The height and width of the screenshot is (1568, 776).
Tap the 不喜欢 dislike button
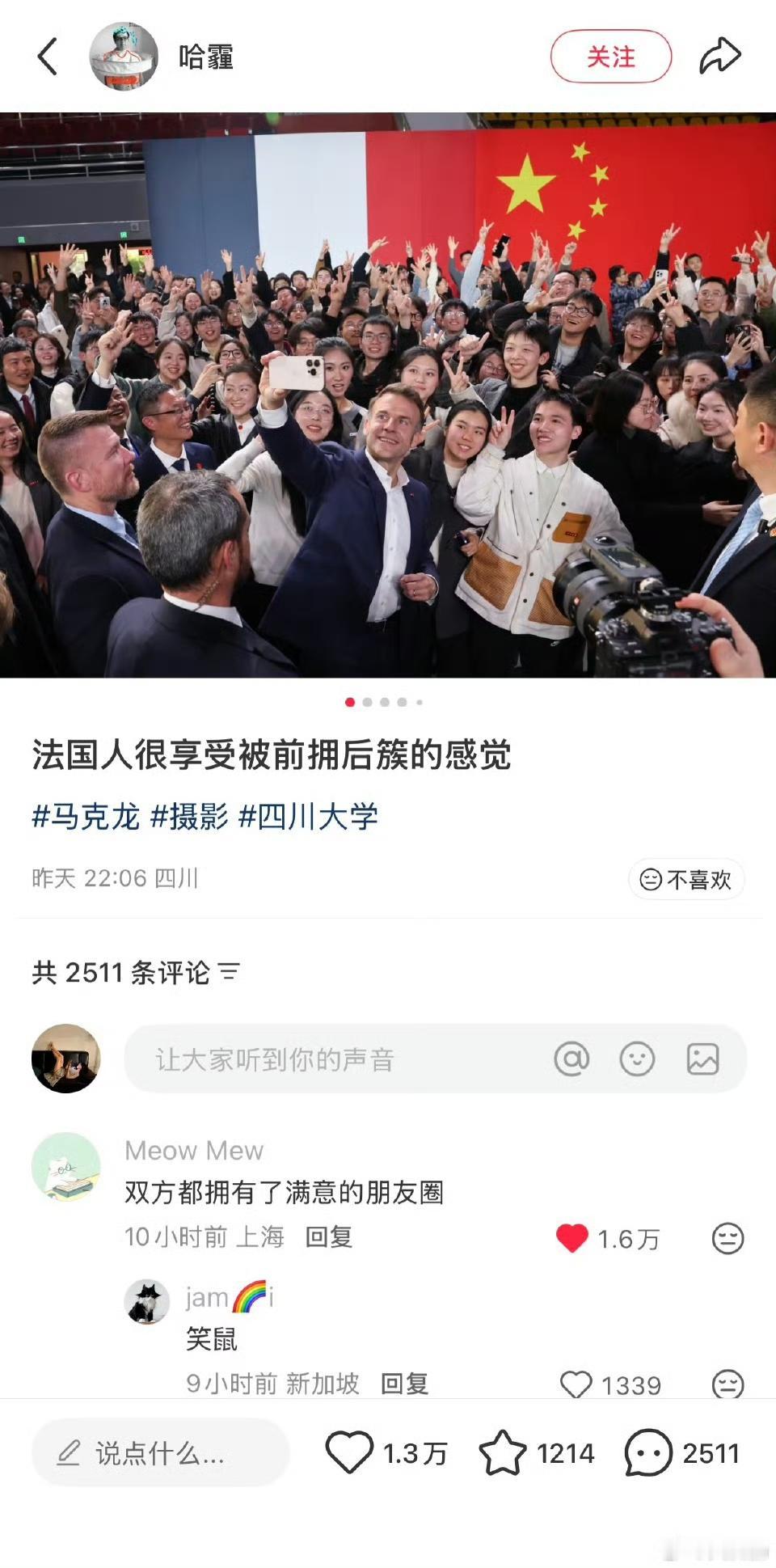(x=686, y=880)
